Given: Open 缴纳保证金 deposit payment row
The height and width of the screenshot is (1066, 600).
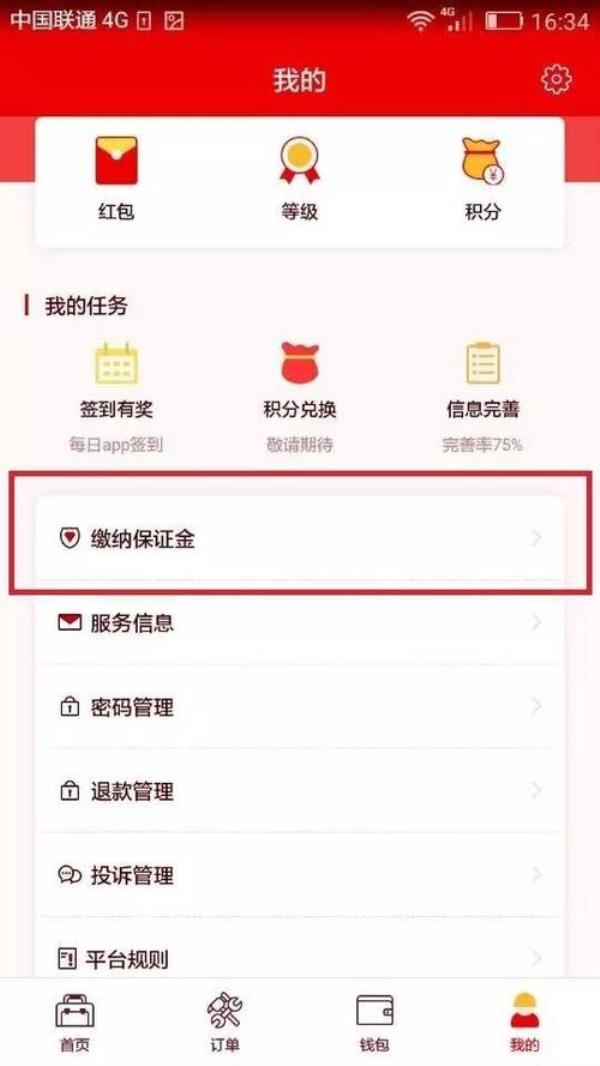Looking at the screenshot, I should coord(299,539).
